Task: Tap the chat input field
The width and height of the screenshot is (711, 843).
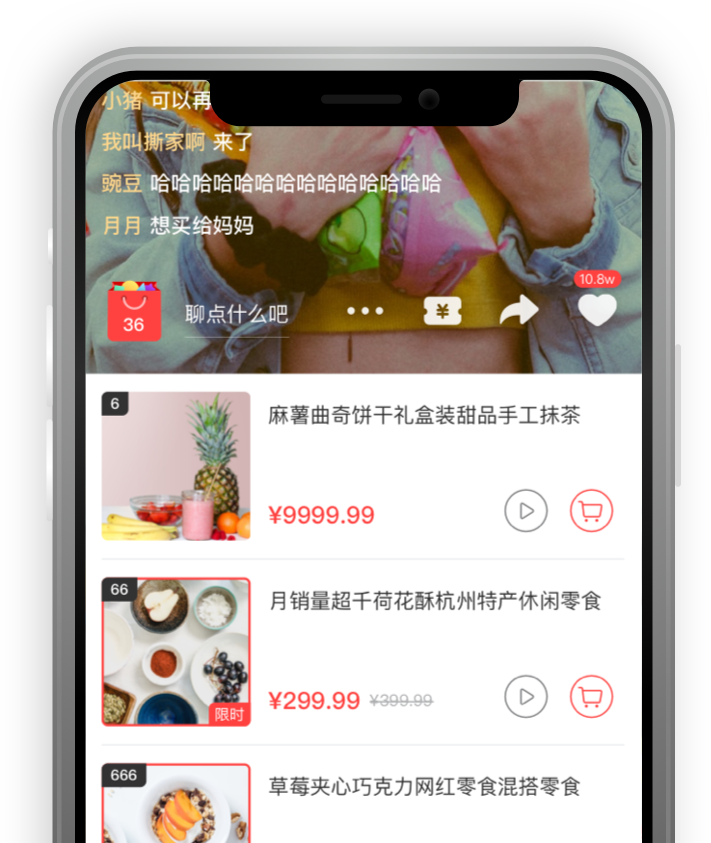Action: coord(237,314)
